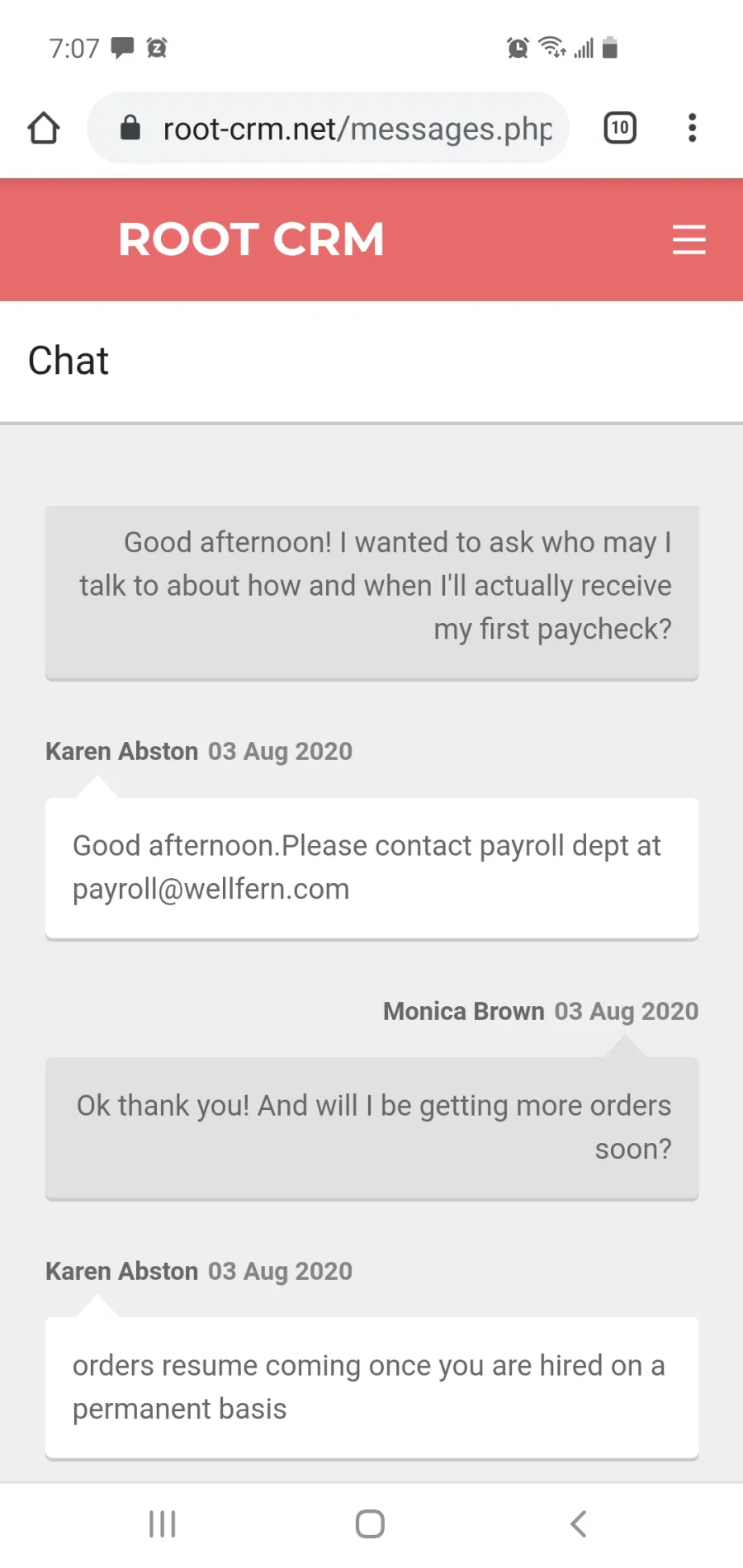Go back using the system back button
Image resolution: width=743 pixels, height=1568 pixels.
click(x=579, y=1524)
